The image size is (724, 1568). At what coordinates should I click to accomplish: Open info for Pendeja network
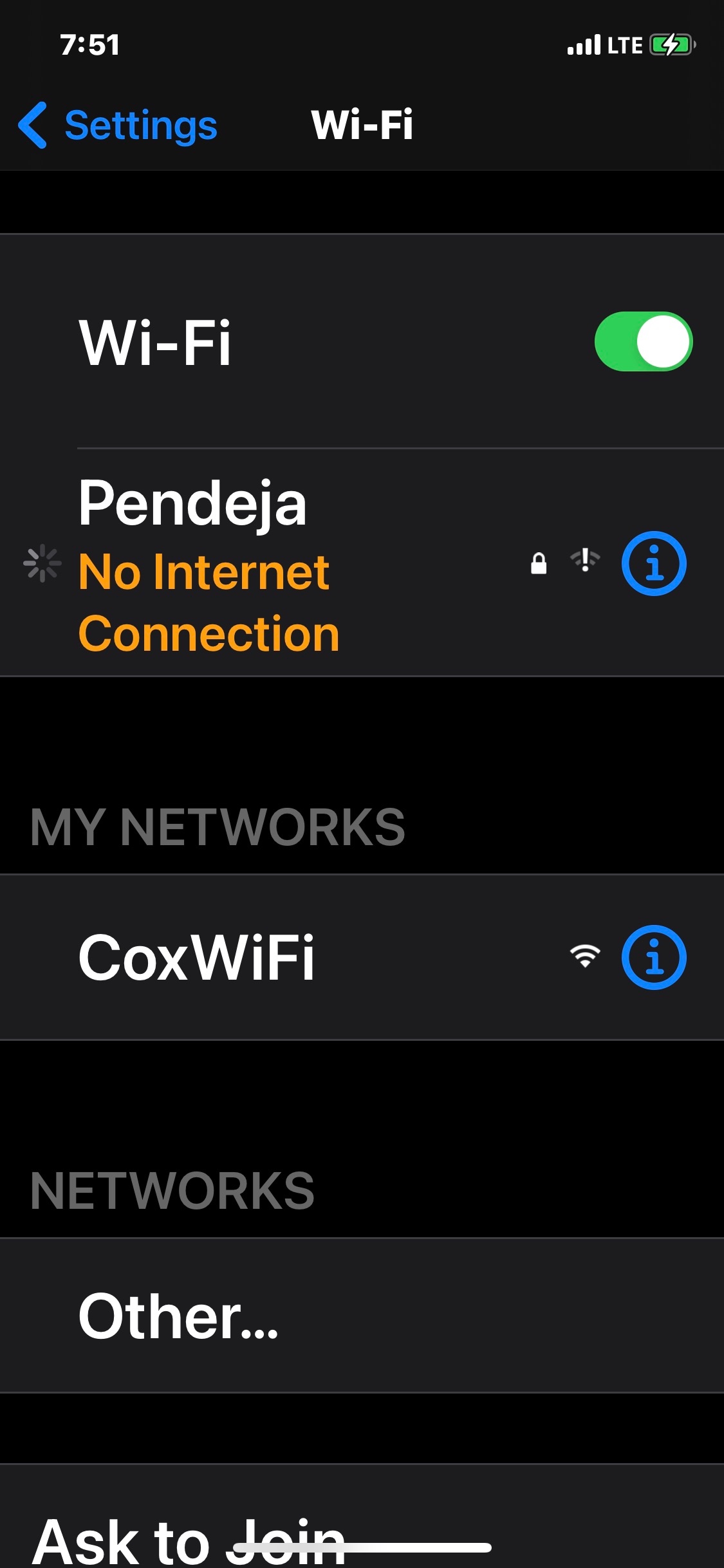[x=653, y=563]
